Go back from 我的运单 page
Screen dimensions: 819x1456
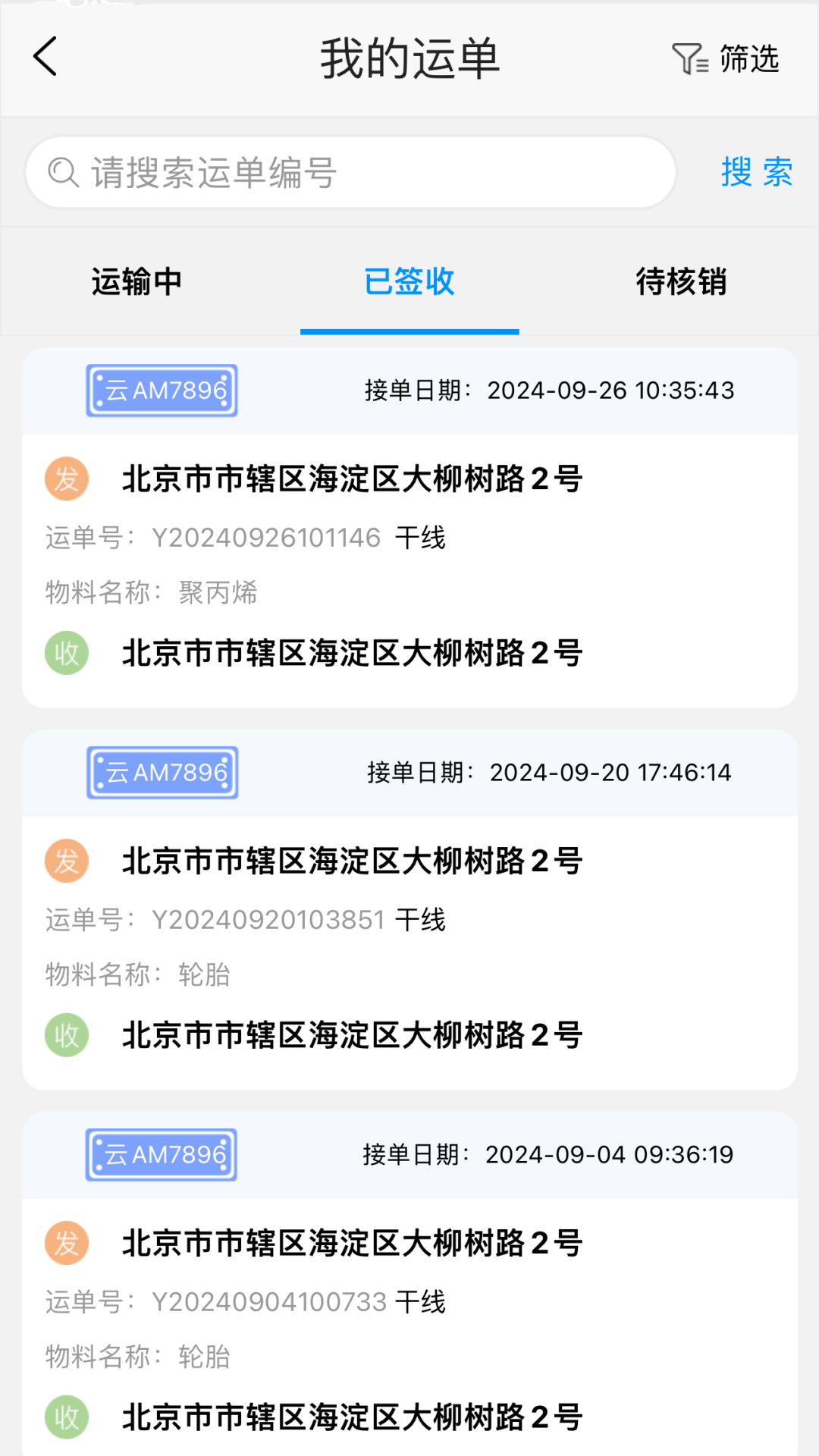(45, 57)
